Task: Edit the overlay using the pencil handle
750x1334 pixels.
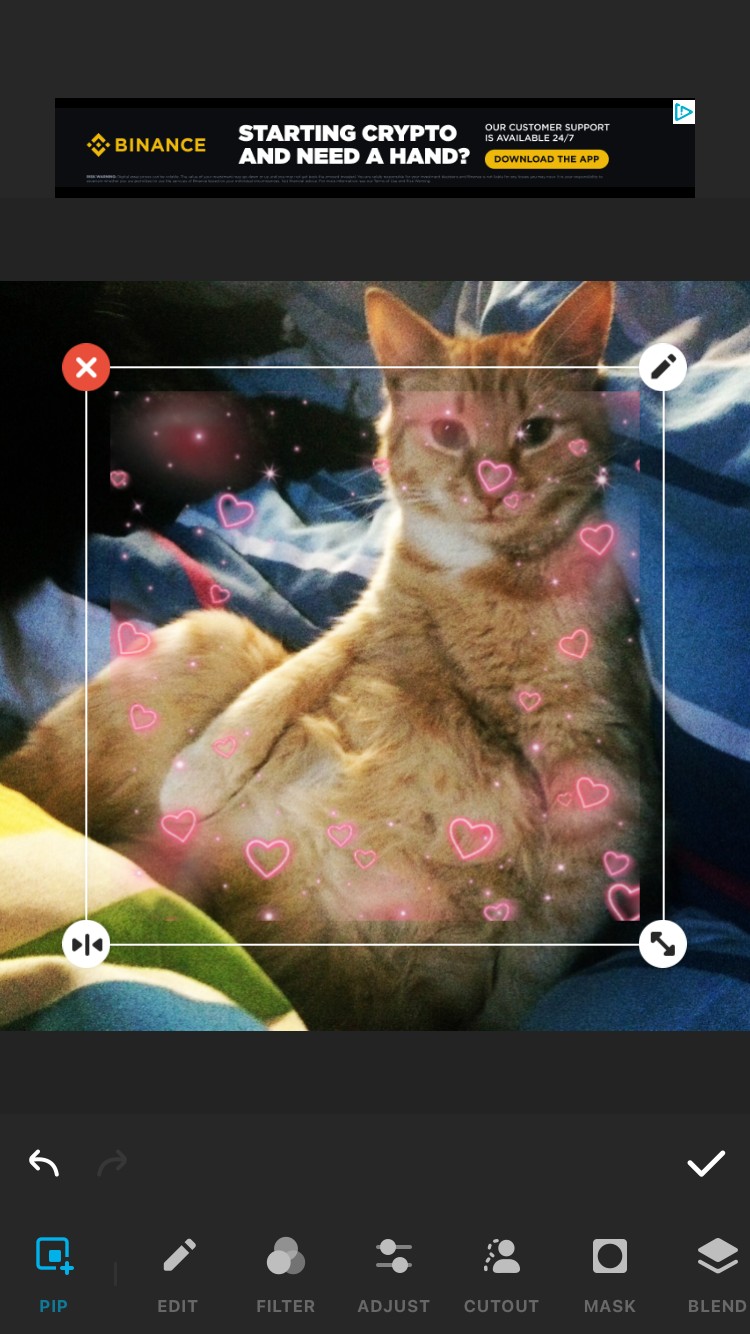Action: [x=663, y=367]
